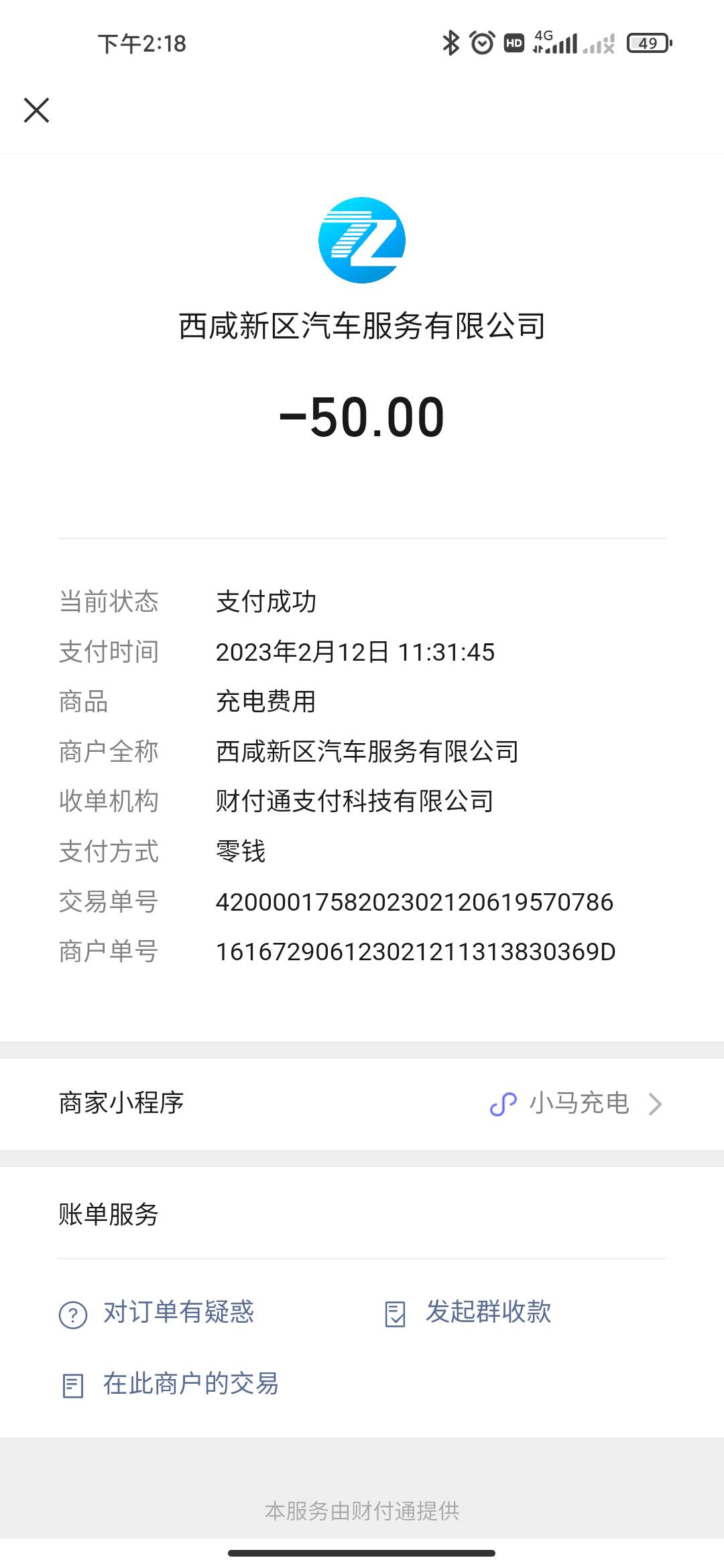This screenshot has width=724, height=1568.
Task: Open the 小马充电 merchant mini program
Action: (x=577, y=1104)
